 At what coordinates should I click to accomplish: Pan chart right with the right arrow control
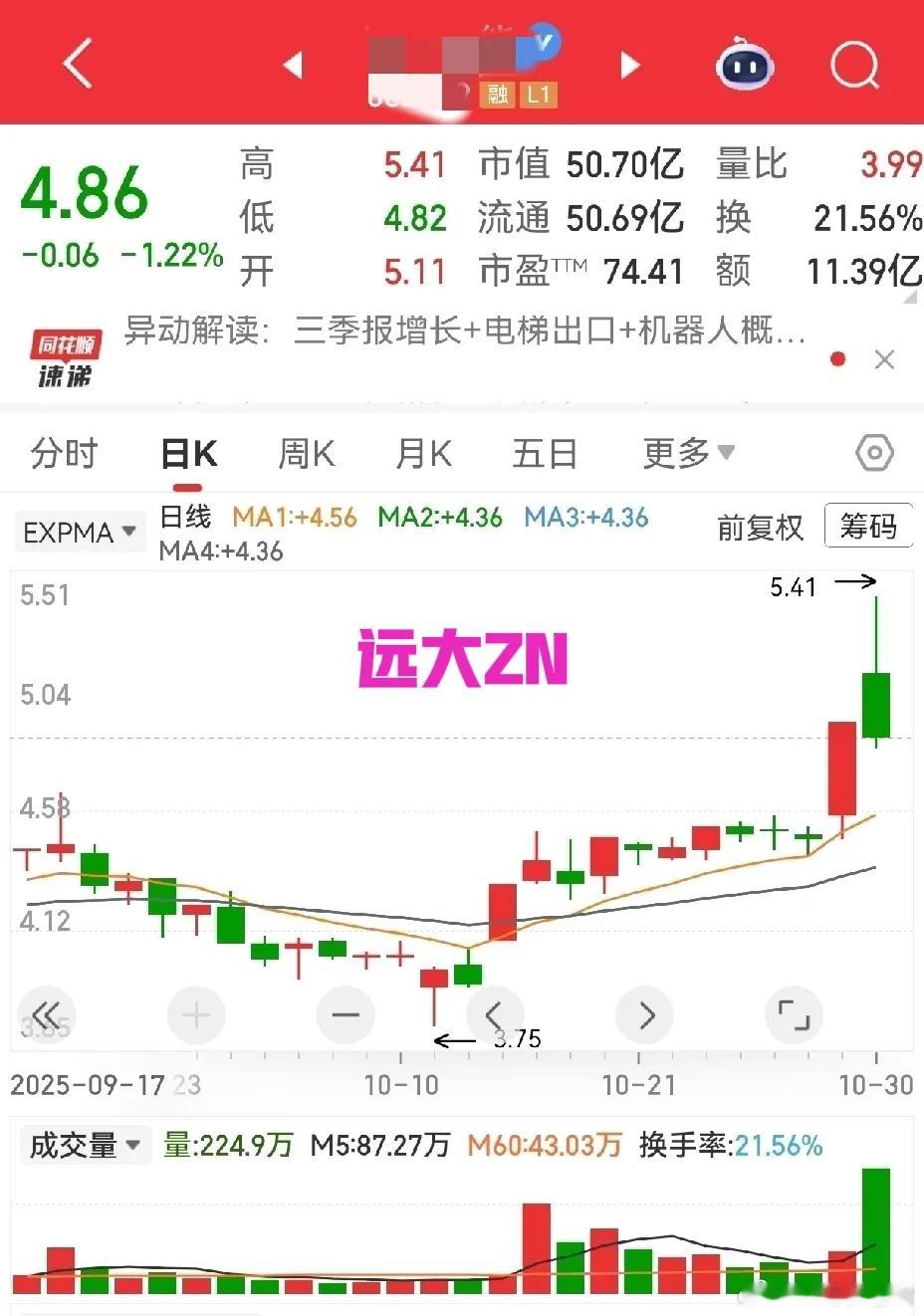pyautogui.click(x=644, y=1014)
